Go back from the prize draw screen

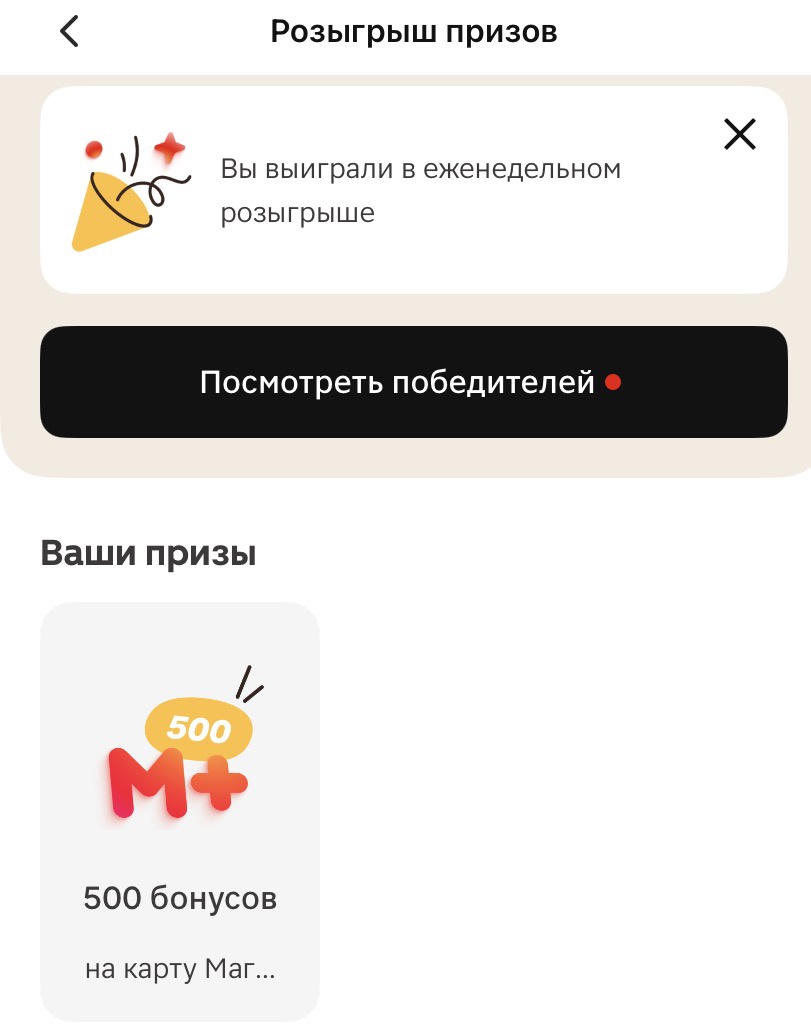click(x=69, y=32)
